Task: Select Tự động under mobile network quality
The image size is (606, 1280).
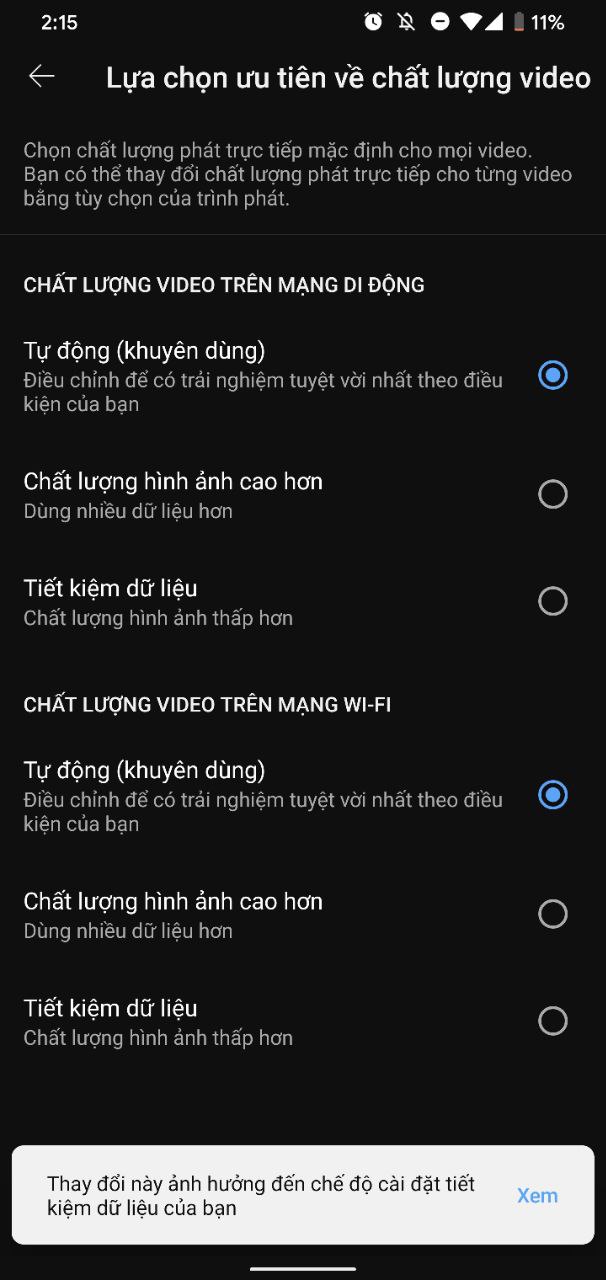Action: tap(303, 376)
